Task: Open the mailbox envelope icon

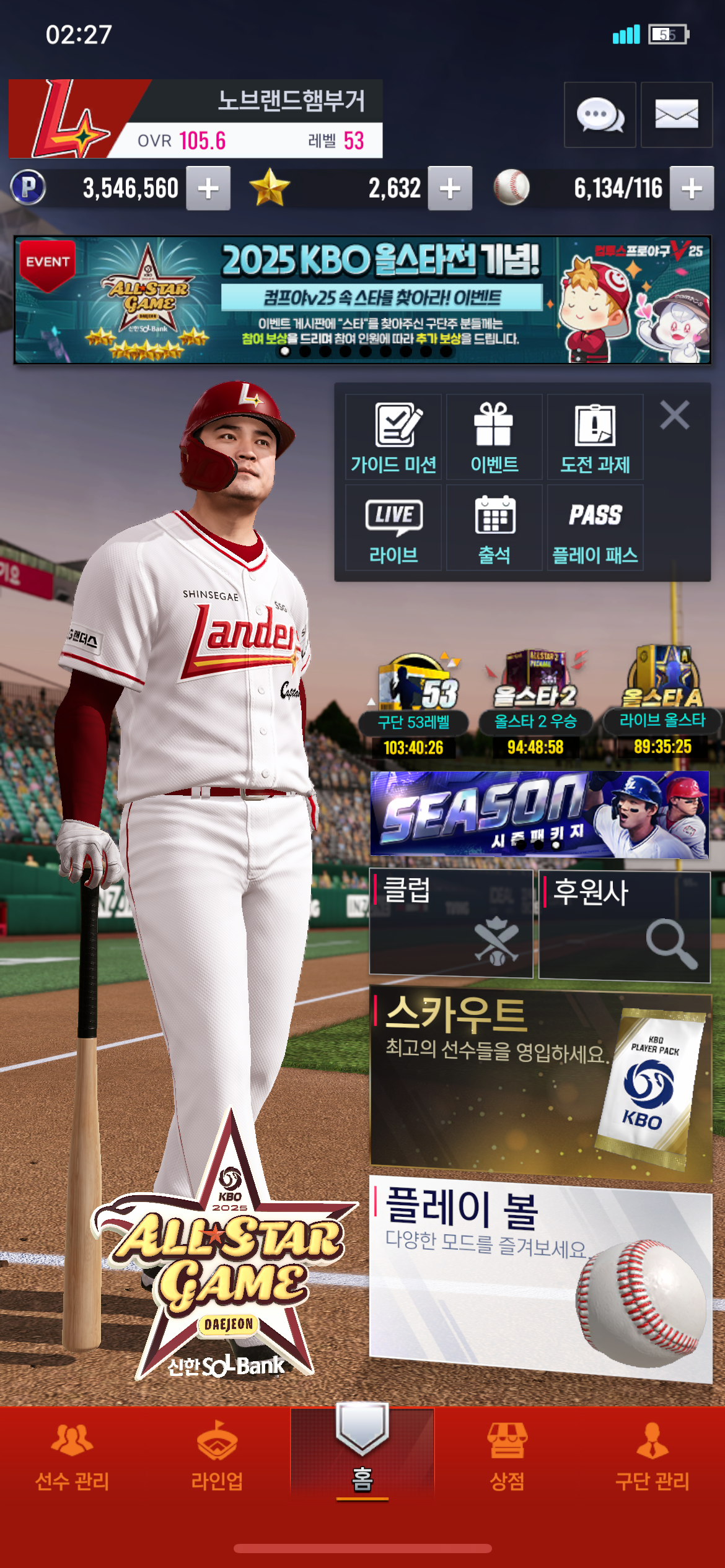Action: pos(676,115)
